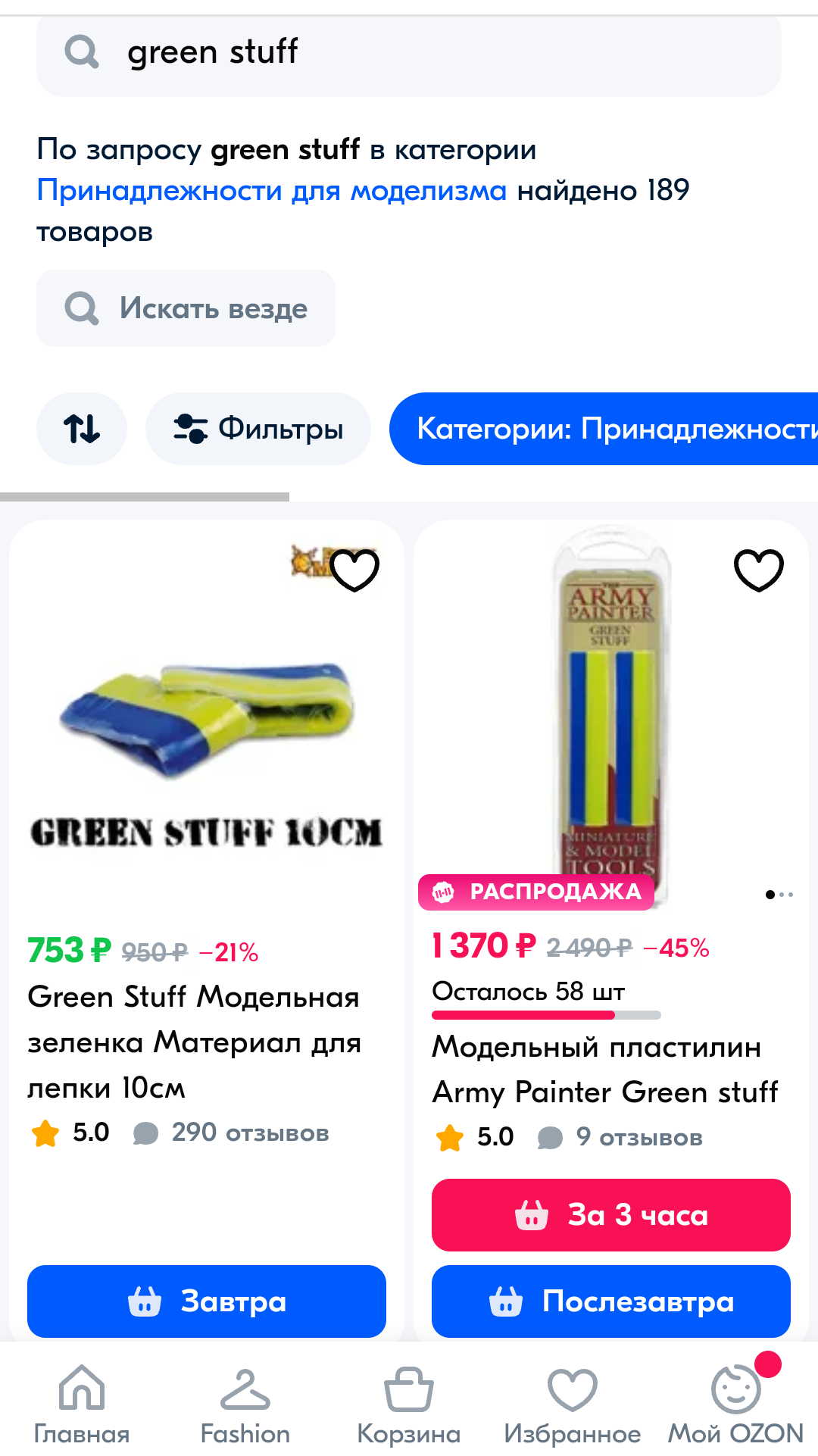
Task: Open the Мой OZON profile tab
Action: 735,1406
